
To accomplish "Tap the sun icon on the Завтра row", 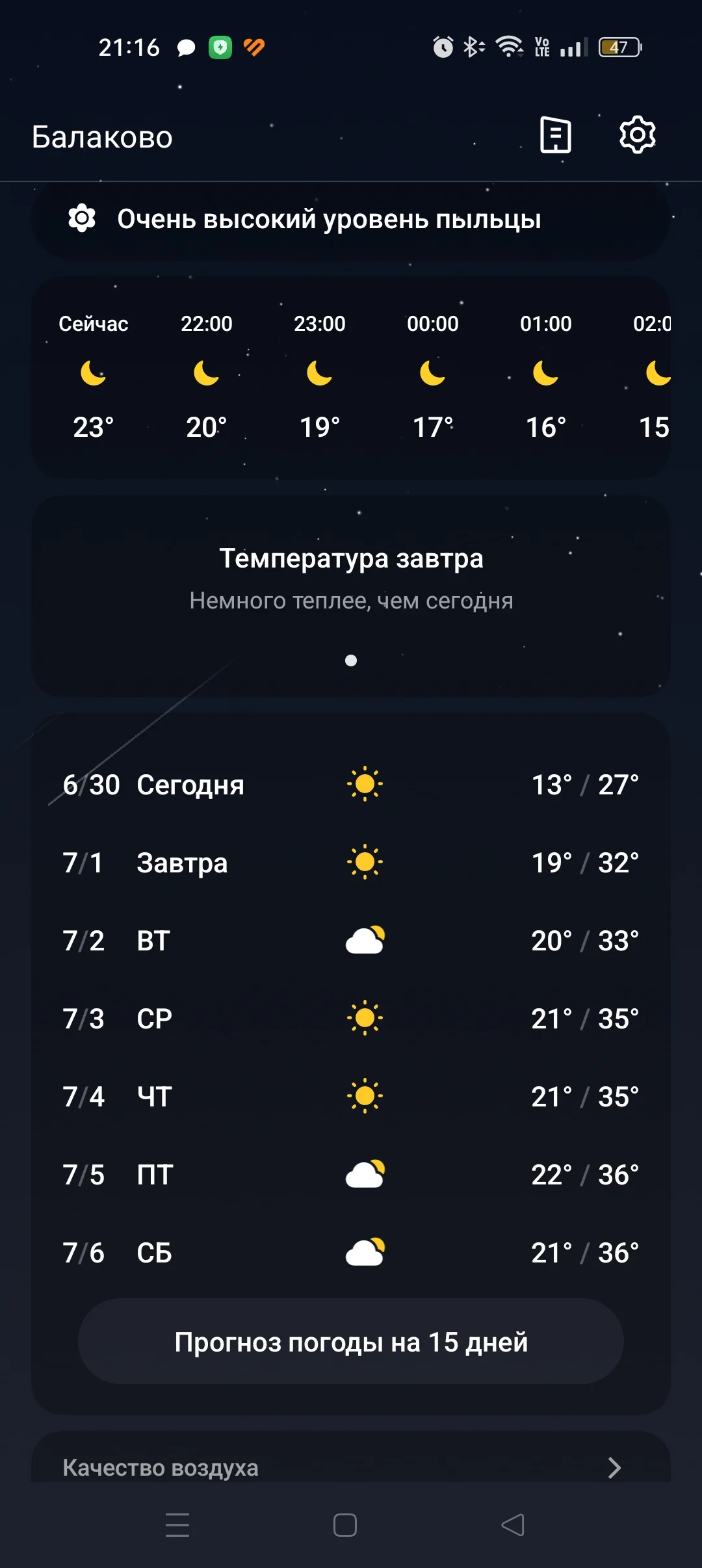I will click(x=364, y=863).
